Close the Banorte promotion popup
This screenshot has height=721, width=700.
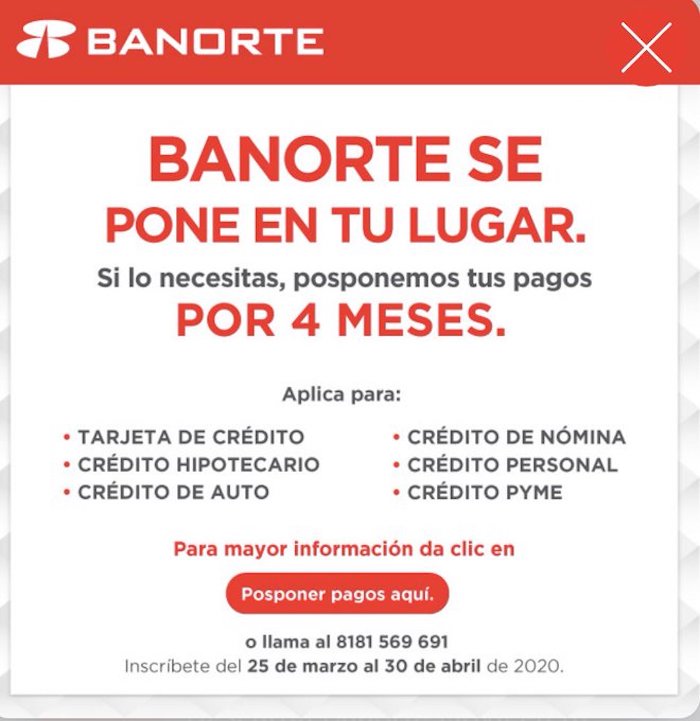pyautogui.click(x=646, y=47)
